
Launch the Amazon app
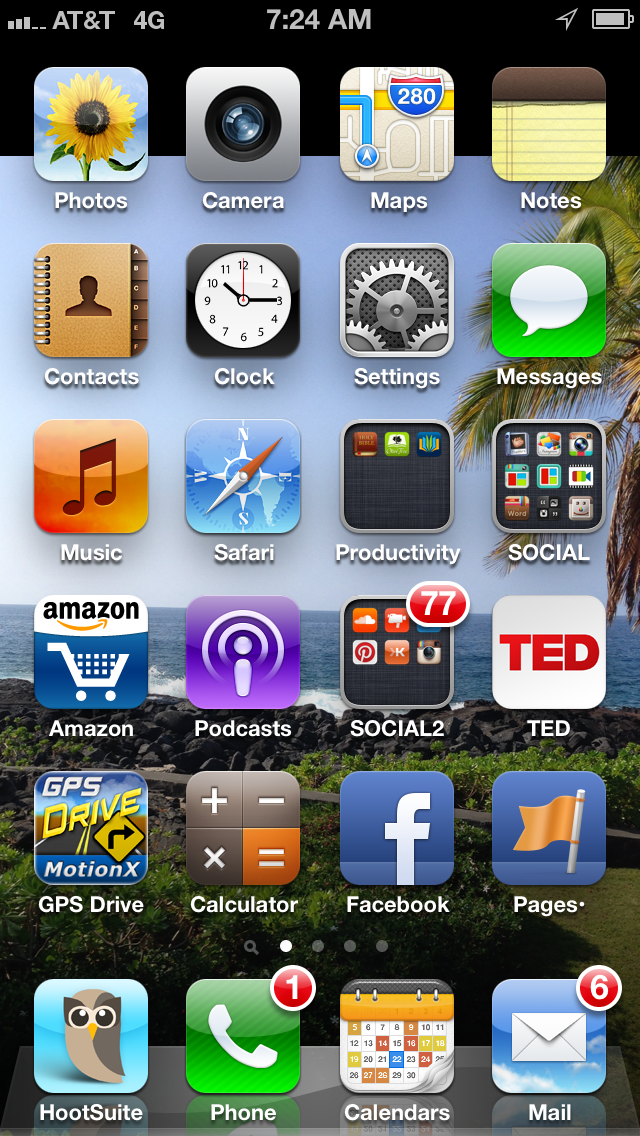[91, 653]
